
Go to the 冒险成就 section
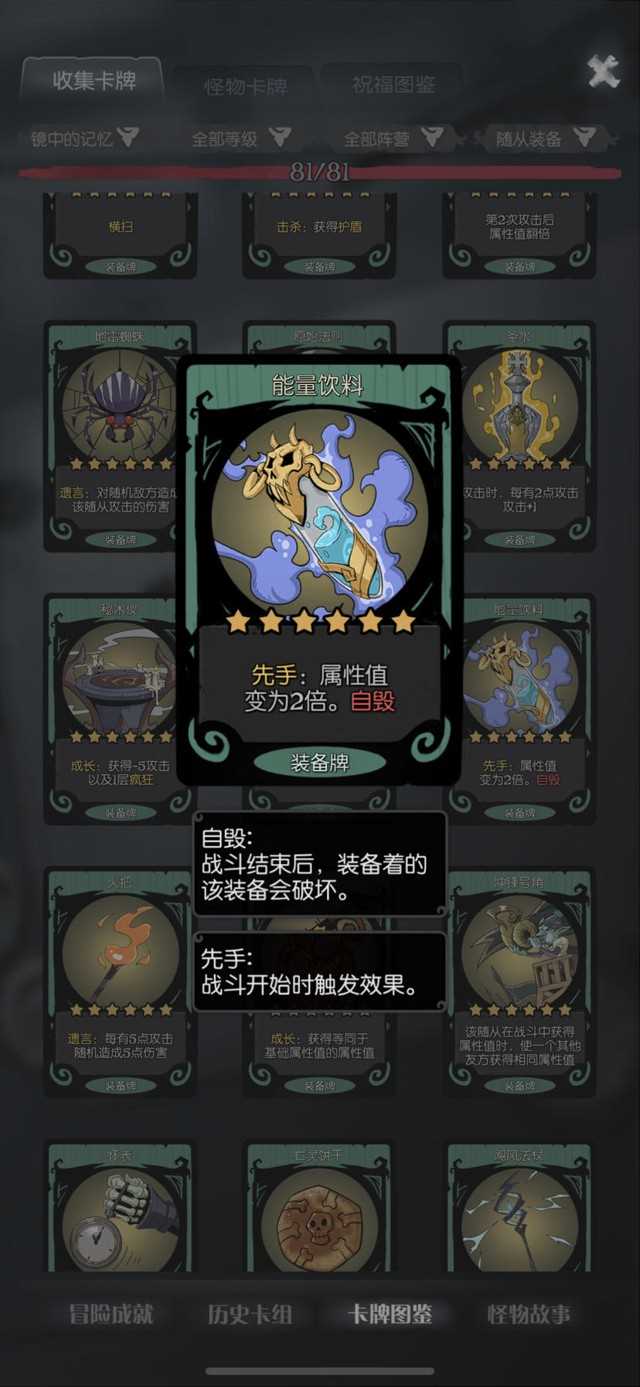(x=111, y=1314)
